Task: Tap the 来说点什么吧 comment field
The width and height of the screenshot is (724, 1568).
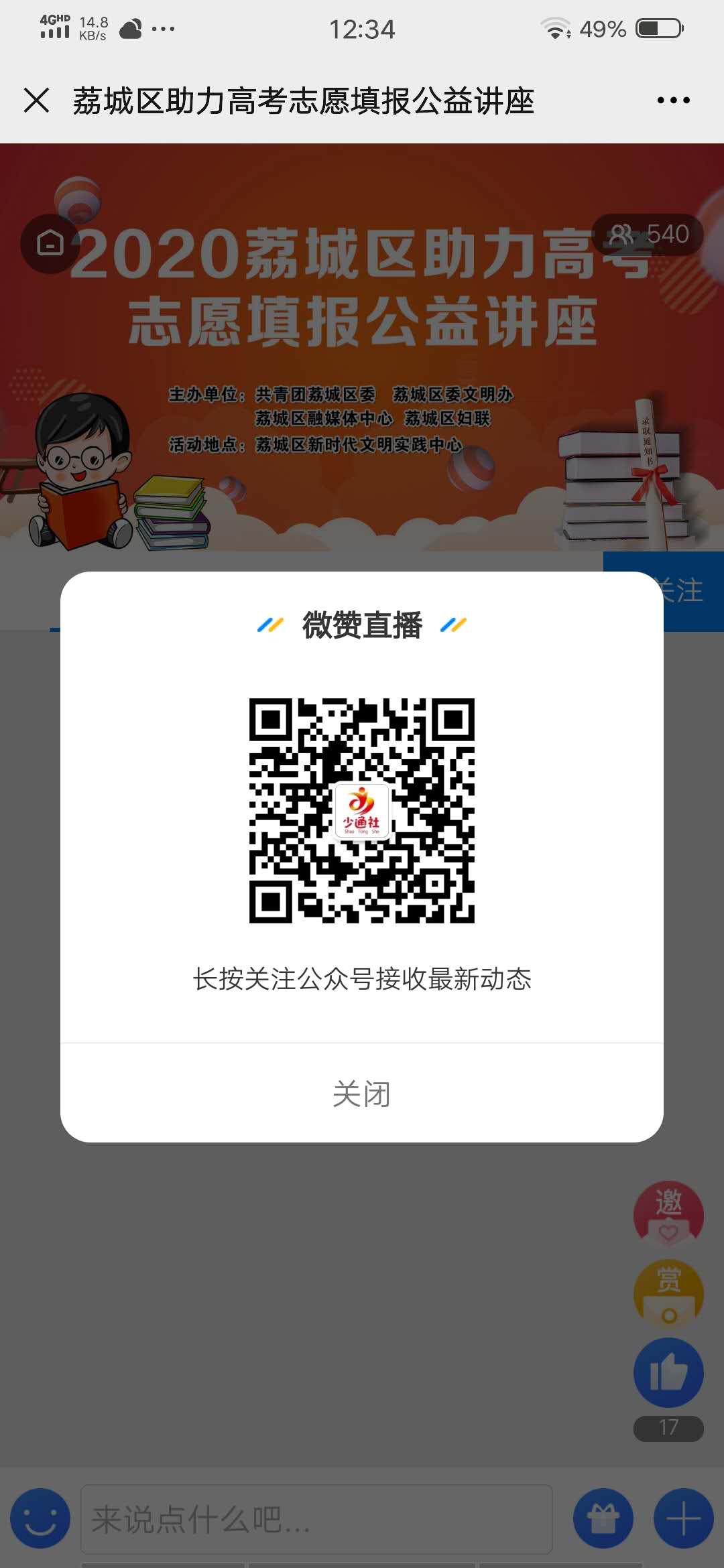Action: coord(316,1518)
